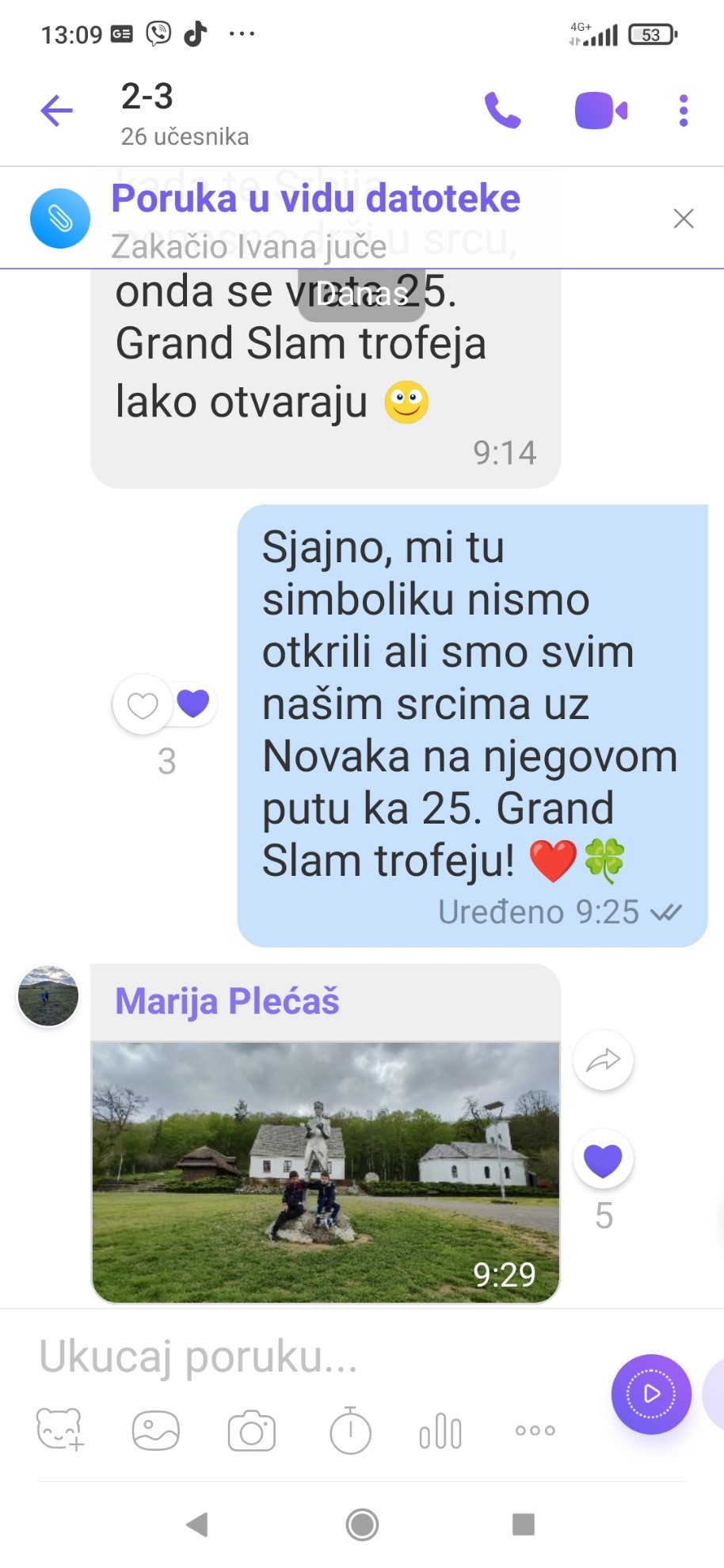The width and height of the screenshot is (724, 1568).
Task: Open the sticker picker
Action: pyautogui.click(x=60, y=1430)
